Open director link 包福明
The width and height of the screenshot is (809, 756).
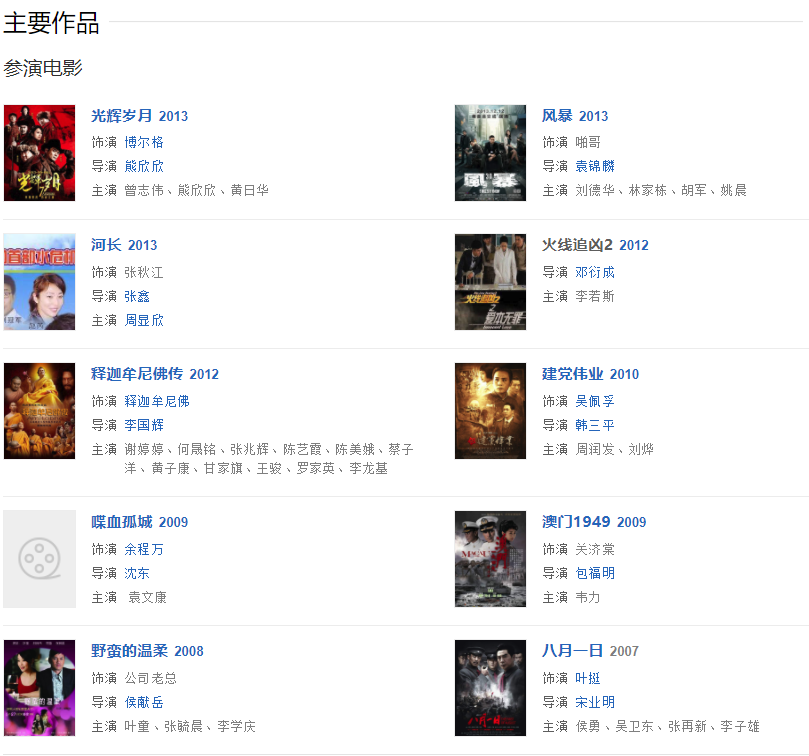(x=595, y=573)
